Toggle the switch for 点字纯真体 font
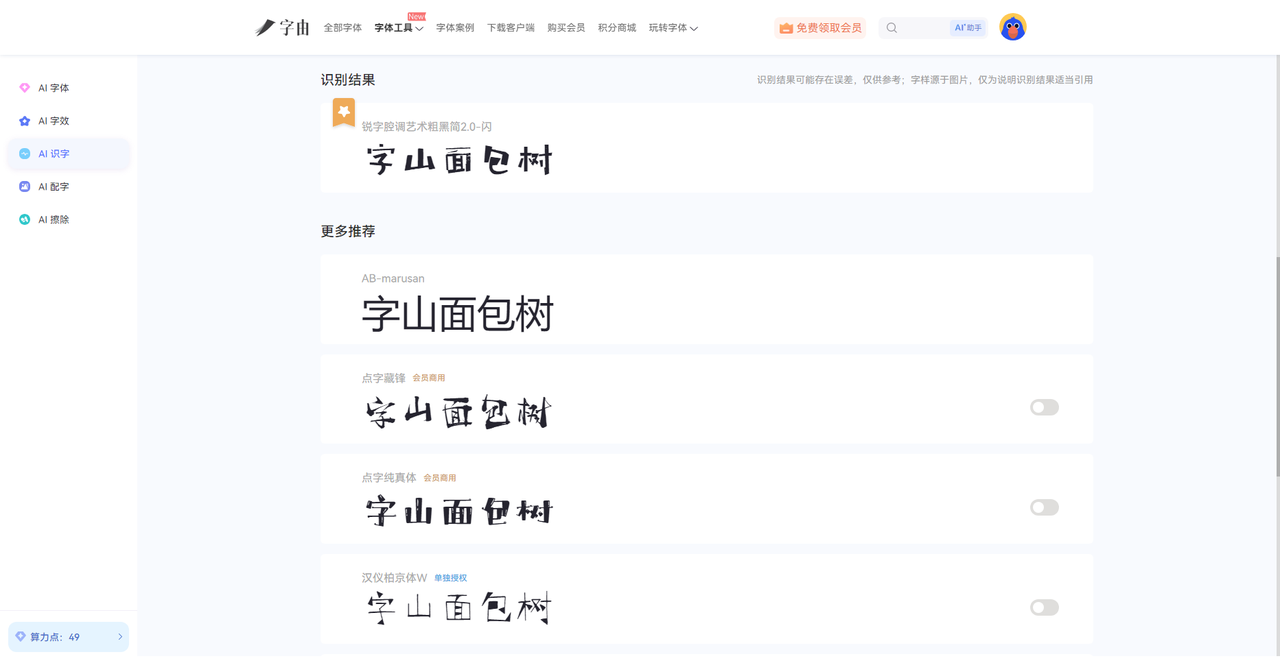Viewport: 1280px width, 663px height. pyautogui.click(x=1044, y=507)
